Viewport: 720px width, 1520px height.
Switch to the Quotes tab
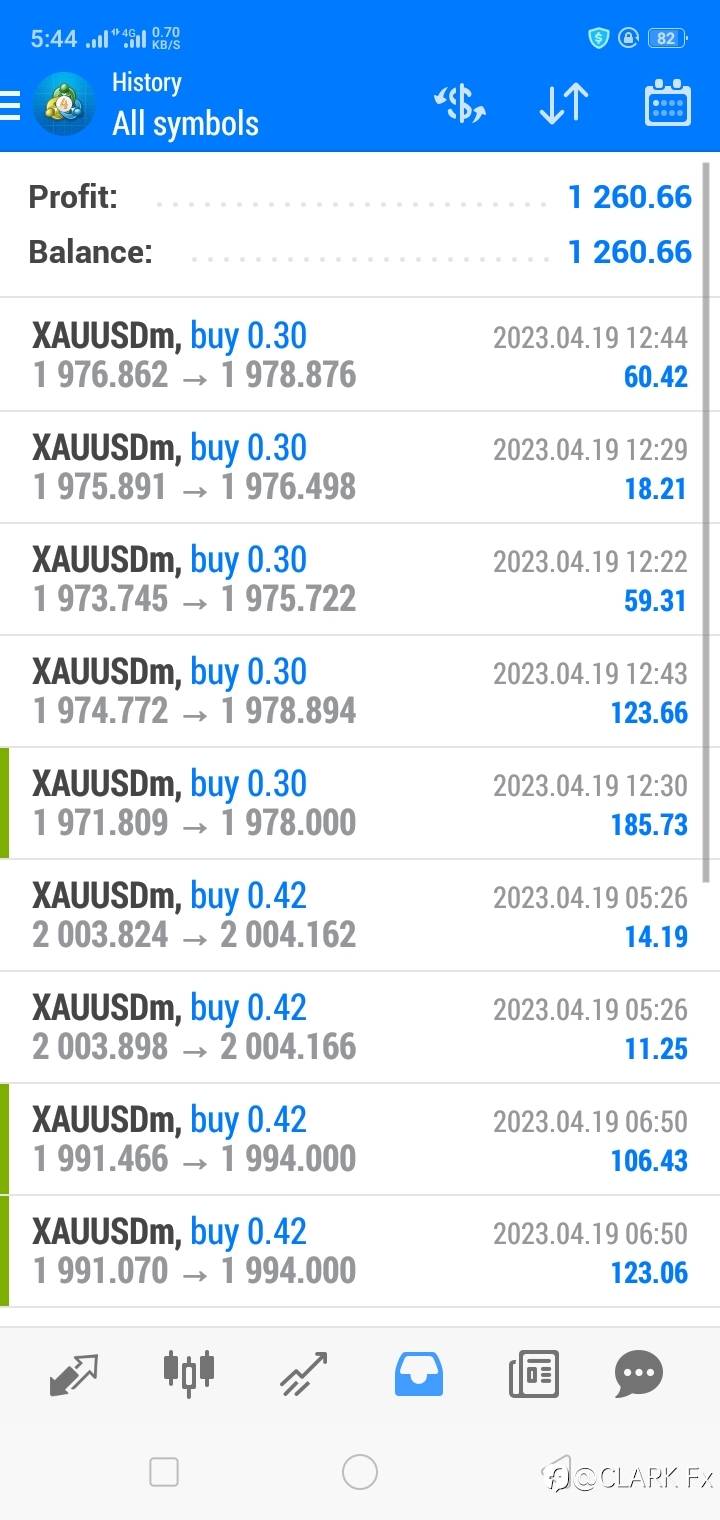[x=74, y=1374]
